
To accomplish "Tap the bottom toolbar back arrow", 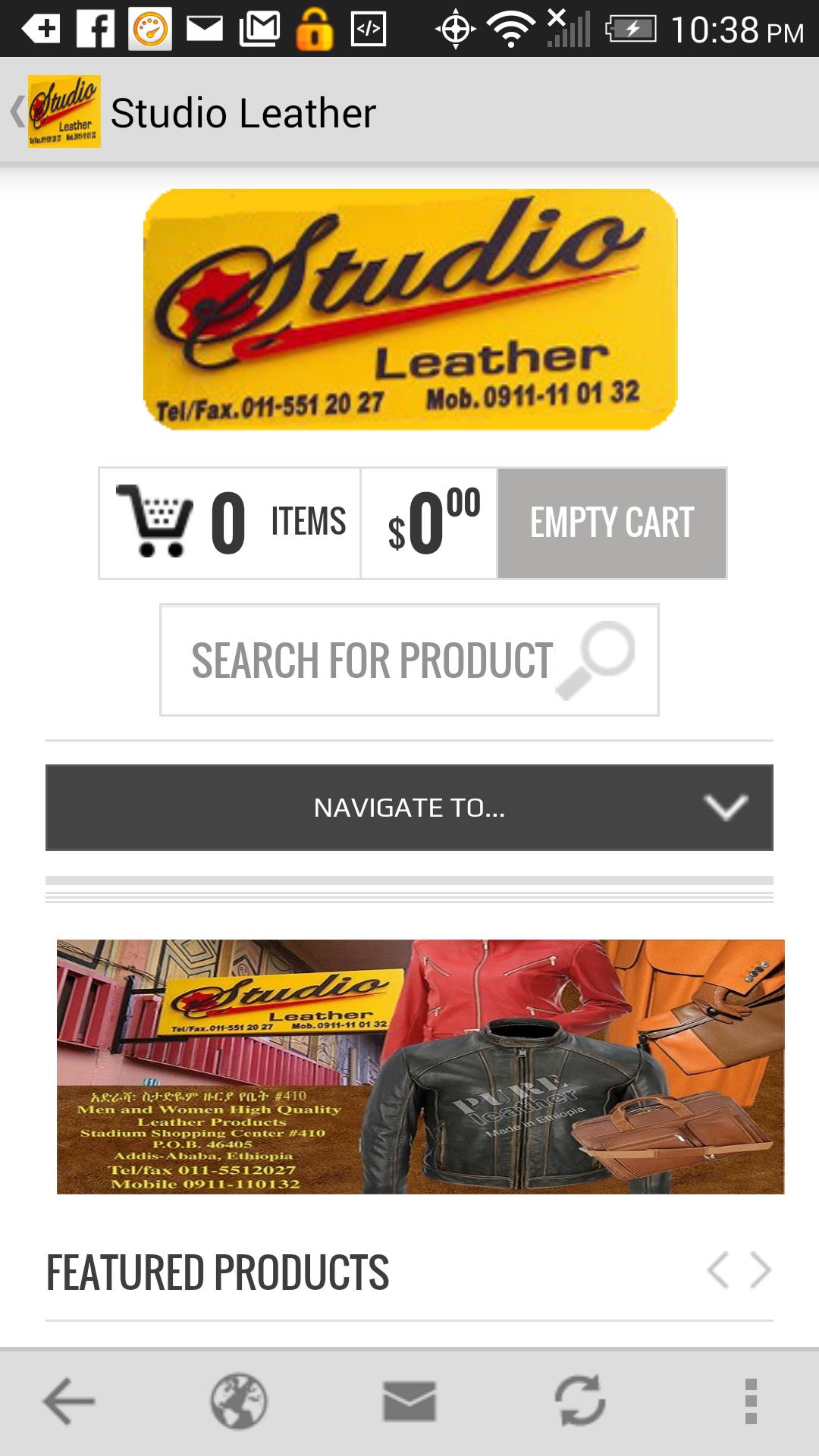I will tap(68, 1401).
